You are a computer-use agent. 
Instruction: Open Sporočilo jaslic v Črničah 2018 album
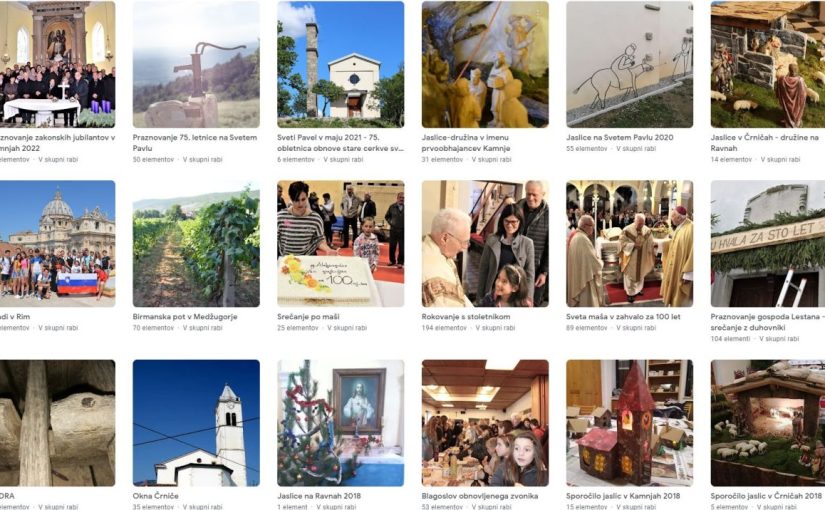[x=768, y=422]
